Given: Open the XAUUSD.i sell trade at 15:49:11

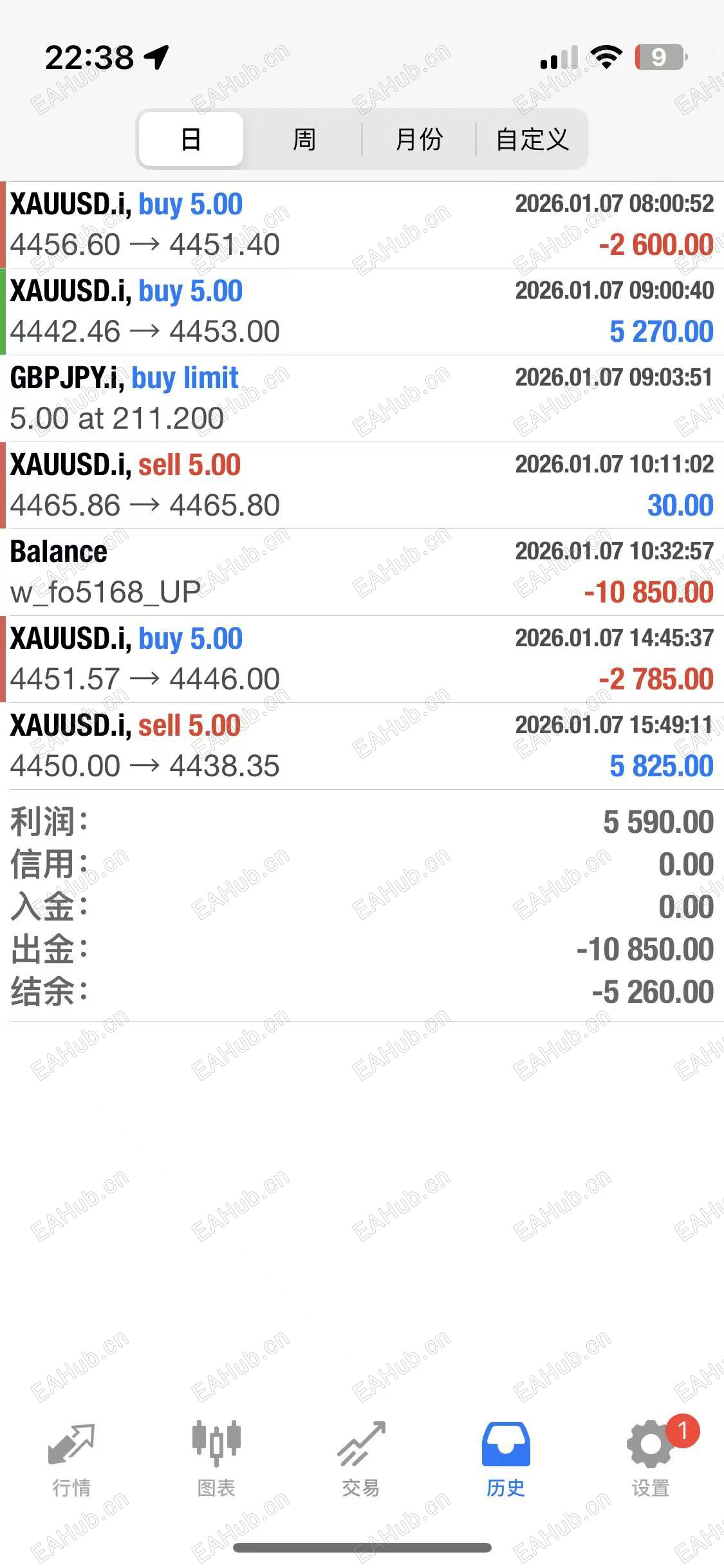Looking at the screenshot, I should (x=362, y=746).
